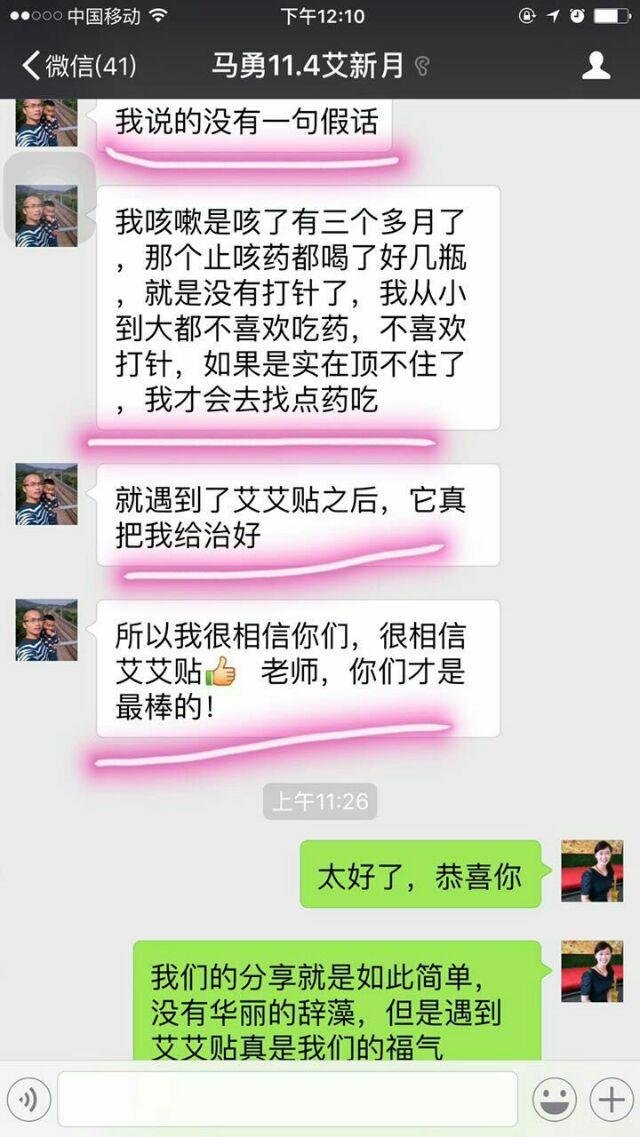View profile from avatar beside 所以我很相信你们
The width and height of the screenshot is (640, 1137).
pyautogui.click(x=46, y=630)
